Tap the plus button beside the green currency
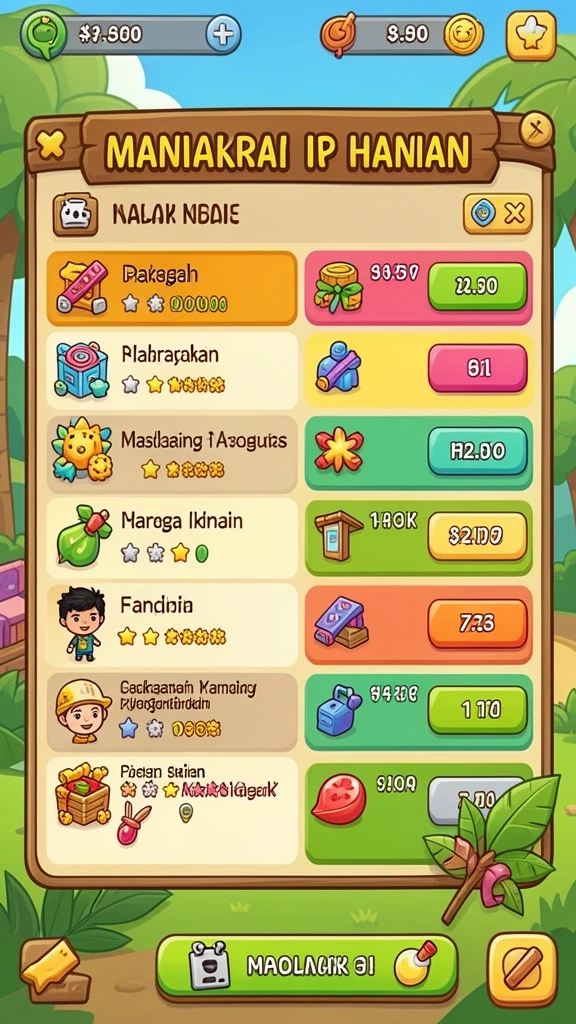The height and width of the screenshot is (1024, 576). pos(223,33)
